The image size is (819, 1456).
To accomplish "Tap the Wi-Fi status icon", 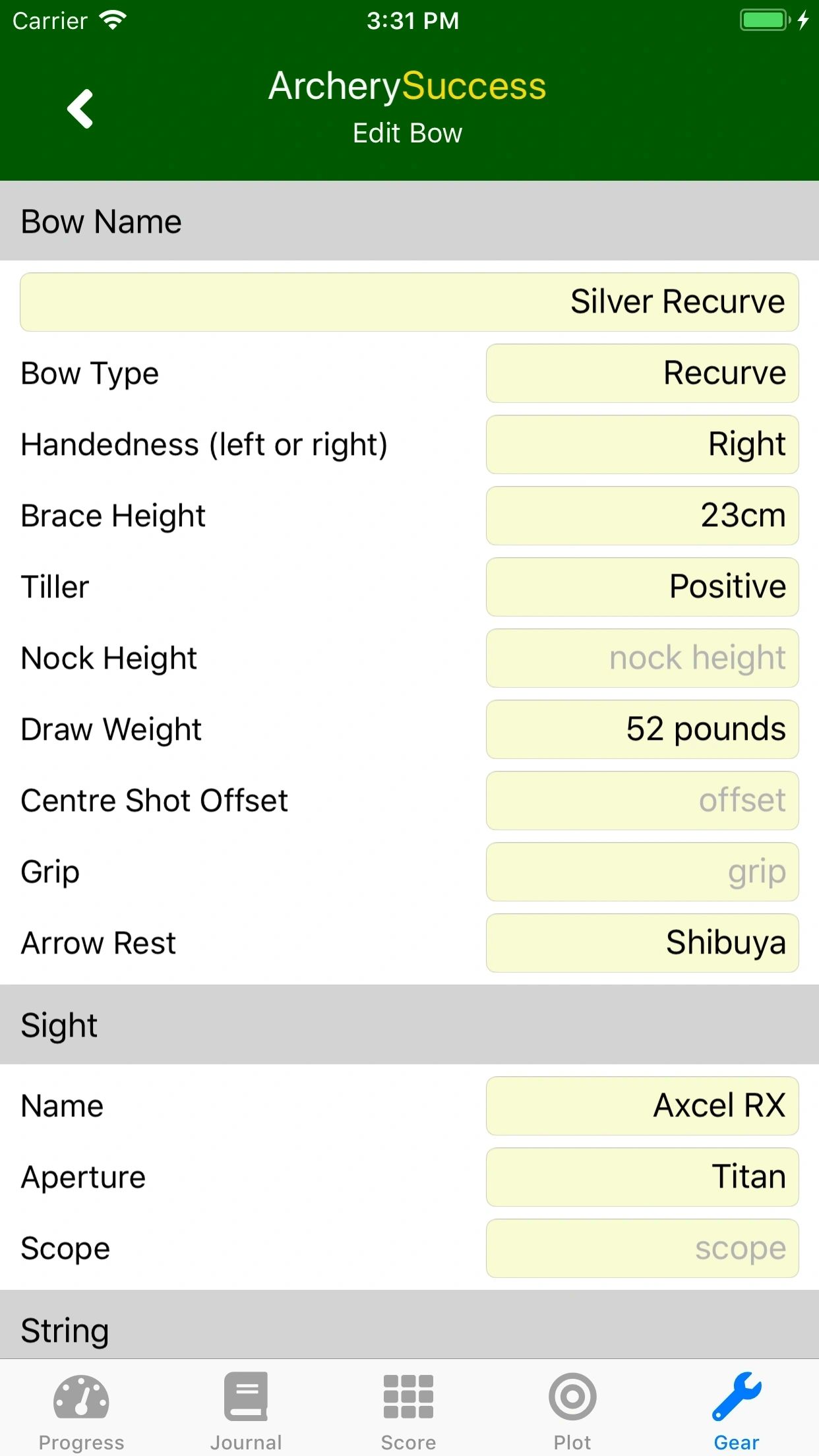I will point(115,20).
